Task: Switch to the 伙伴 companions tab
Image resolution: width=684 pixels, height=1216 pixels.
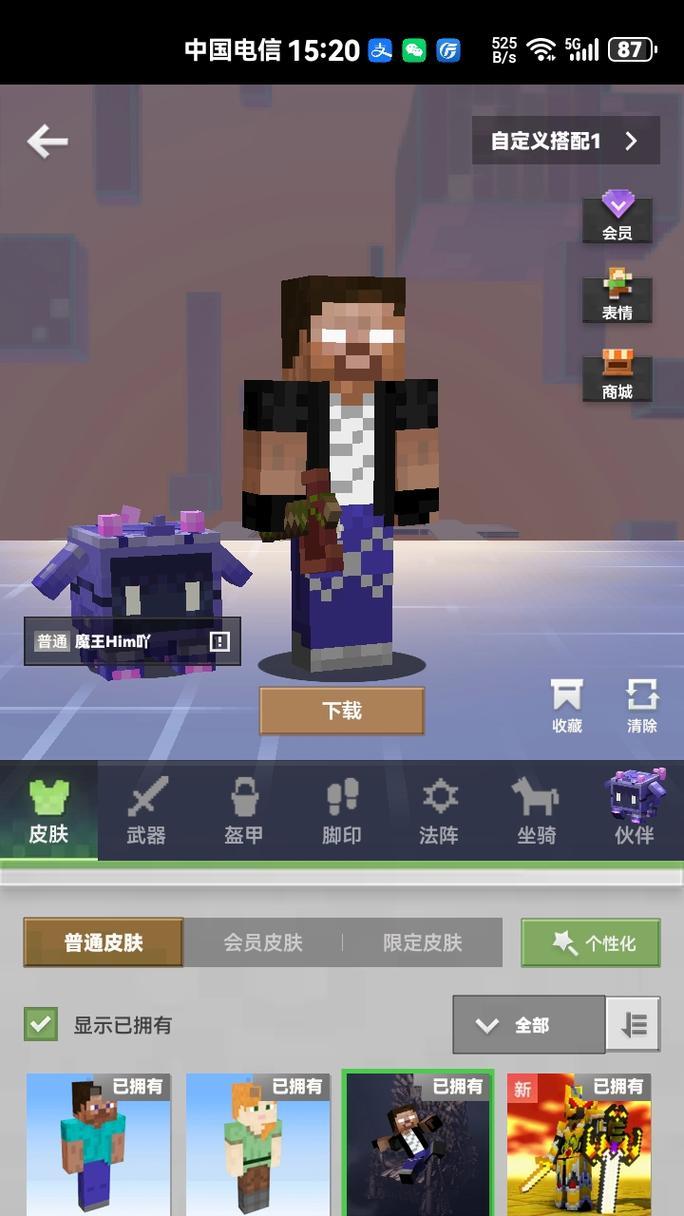Action: pyautogui.click(x=634, y=811)
